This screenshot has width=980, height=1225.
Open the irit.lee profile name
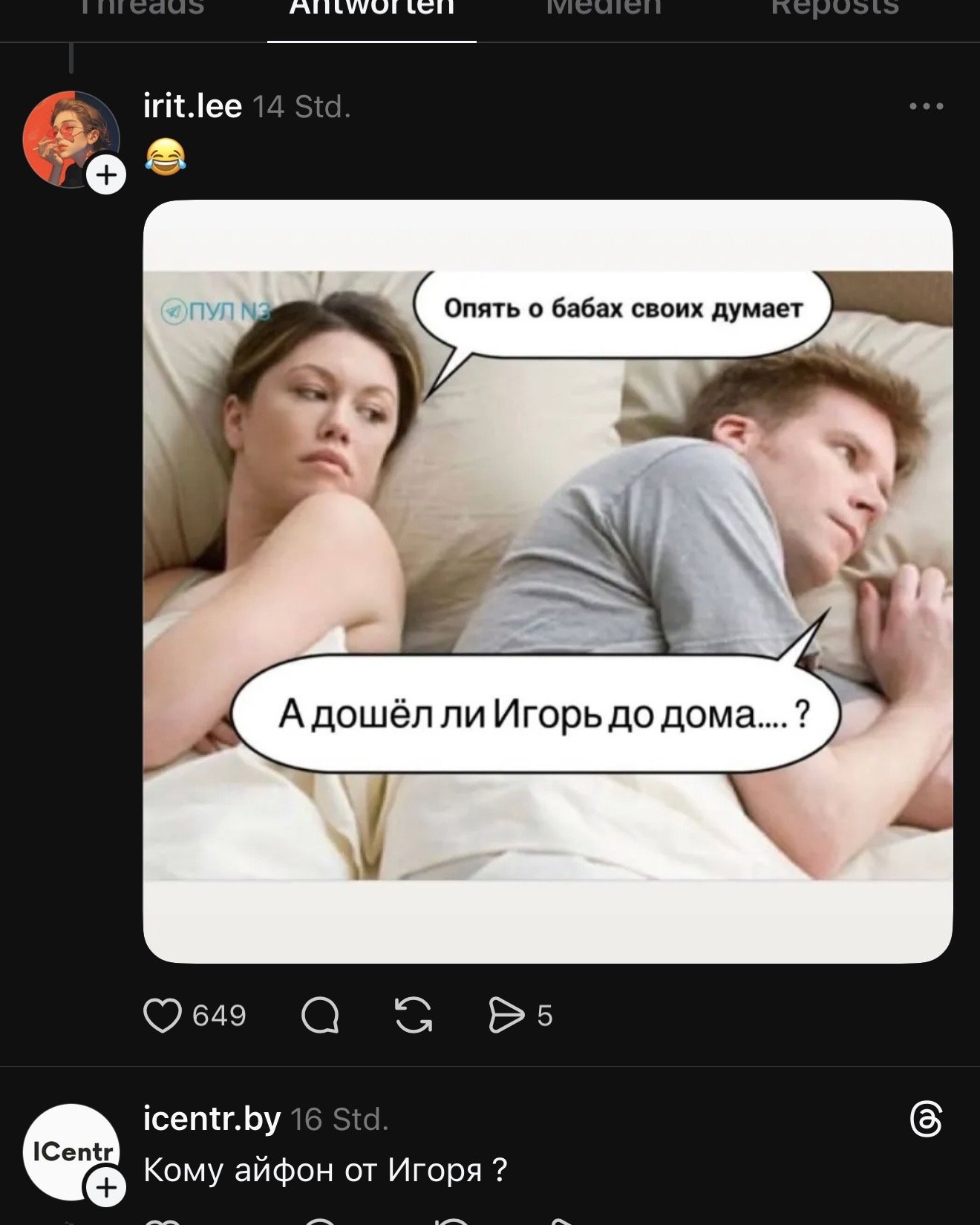(x=192, y=106)
